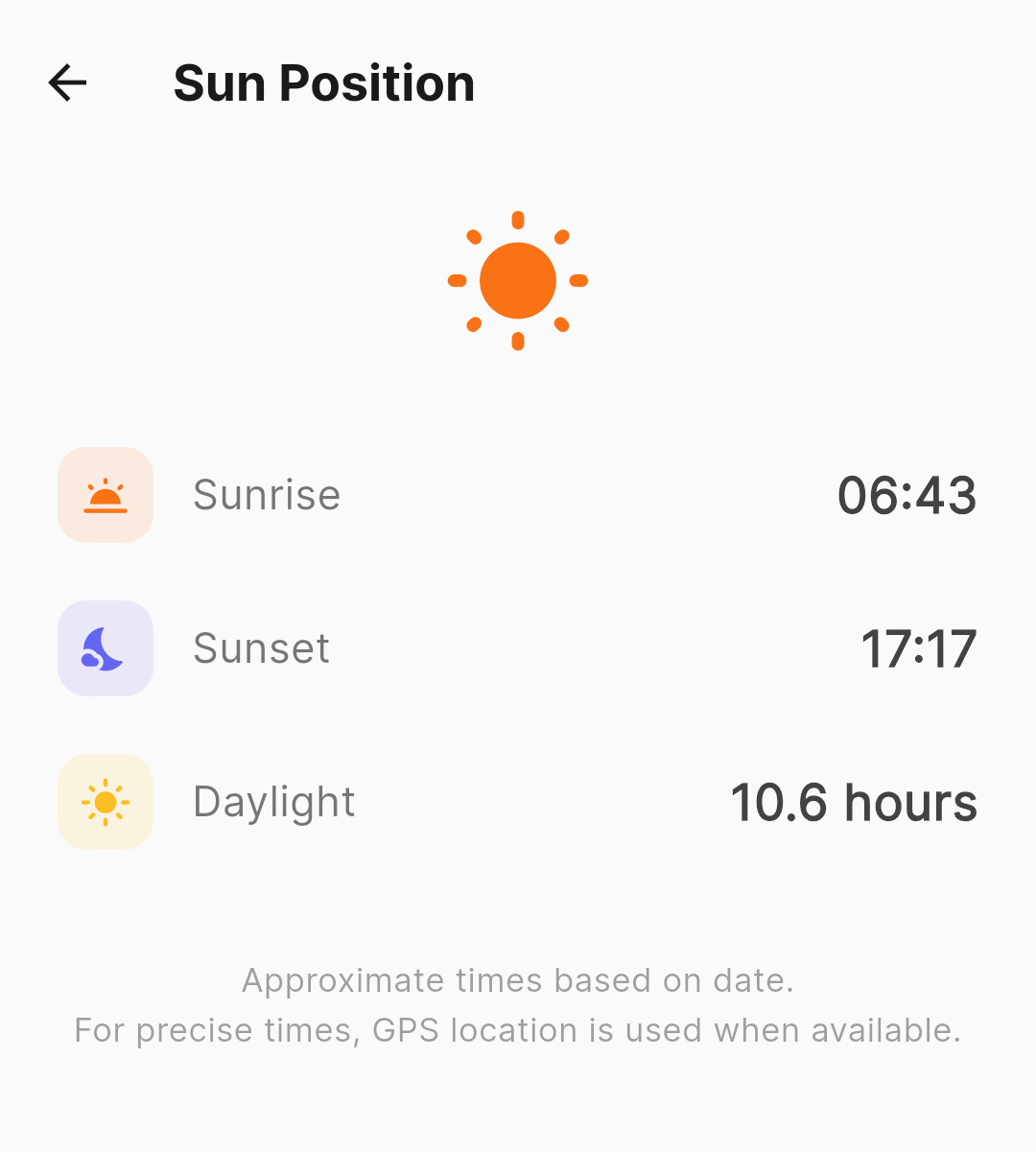Image resolution: width=1036 pixels, height=1152 pixels.
Task: Select the 10.6 hours daylight value
Action: click(x=852, y=802)
